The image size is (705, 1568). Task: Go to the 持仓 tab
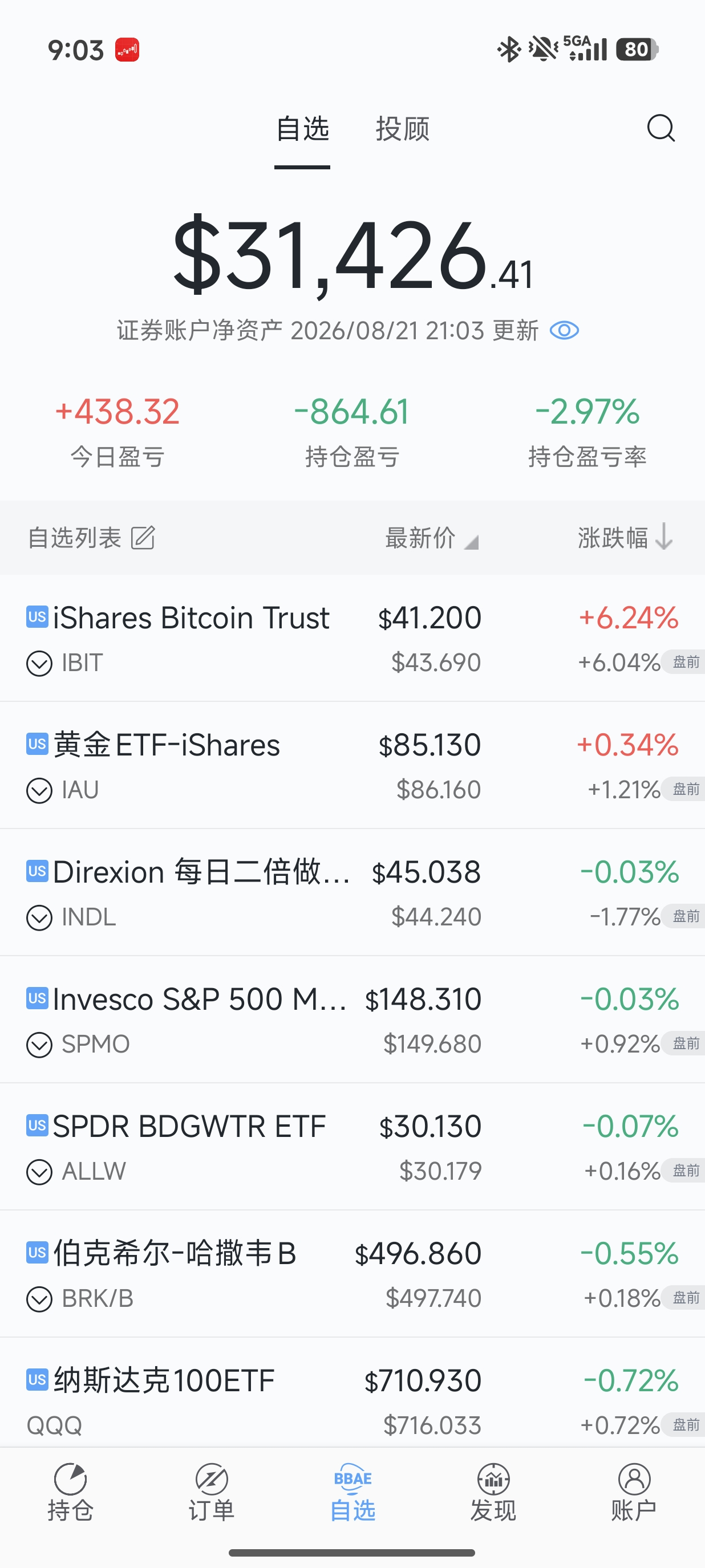71,1492
